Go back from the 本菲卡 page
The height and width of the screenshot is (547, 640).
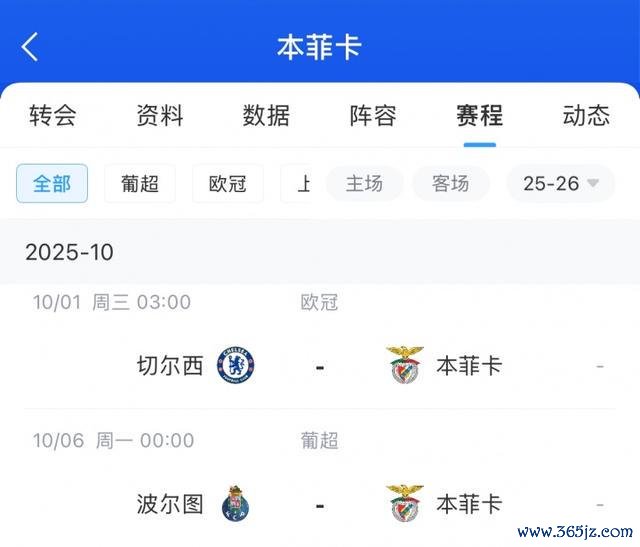click(30, 47)
